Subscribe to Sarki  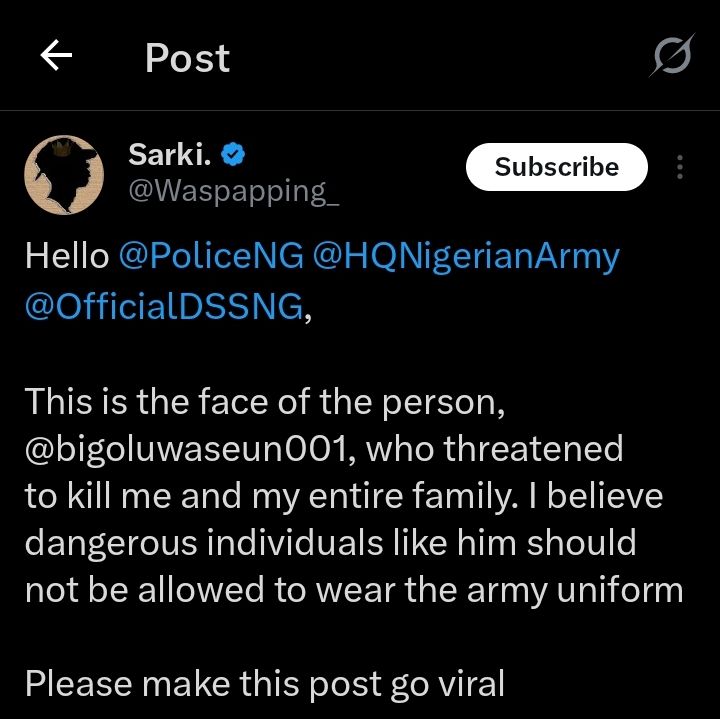556,167
